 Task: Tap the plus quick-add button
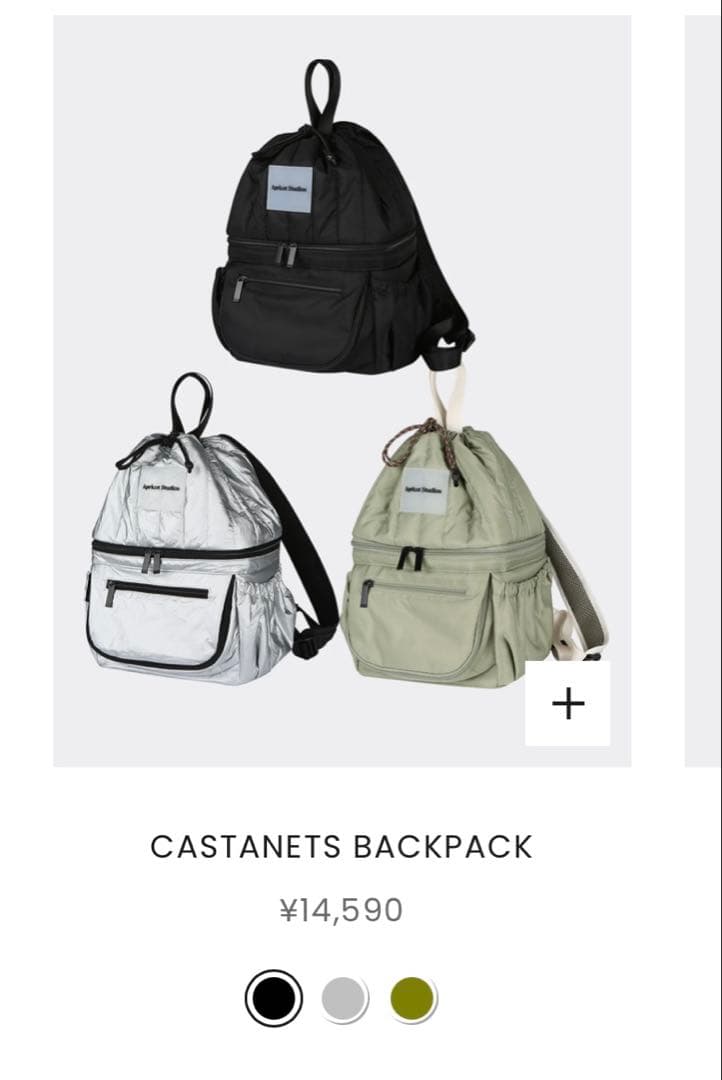pyautogui.click(x=568, y=704)
